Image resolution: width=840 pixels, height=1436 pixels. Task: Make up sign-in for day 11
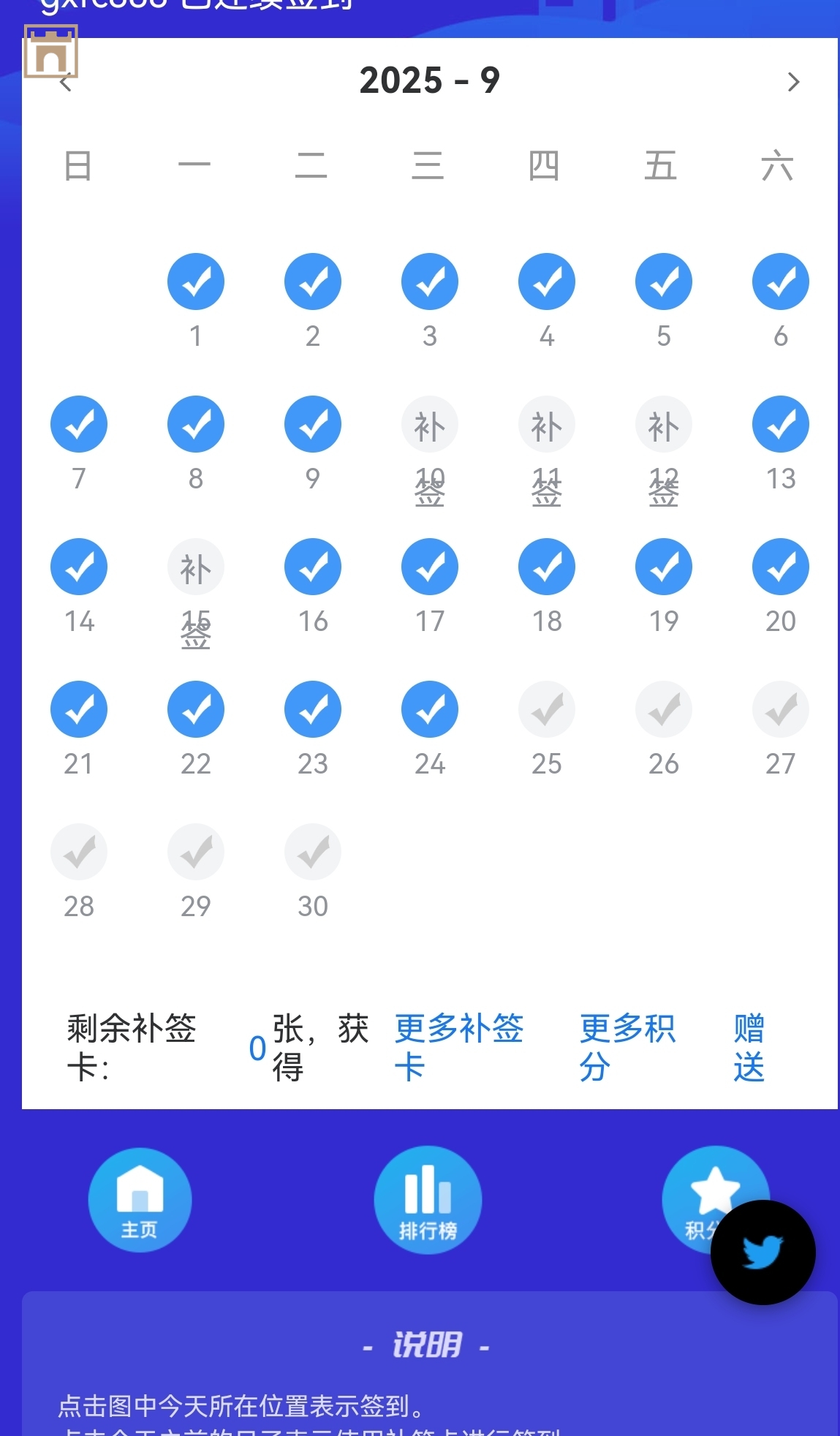(547, 426)
